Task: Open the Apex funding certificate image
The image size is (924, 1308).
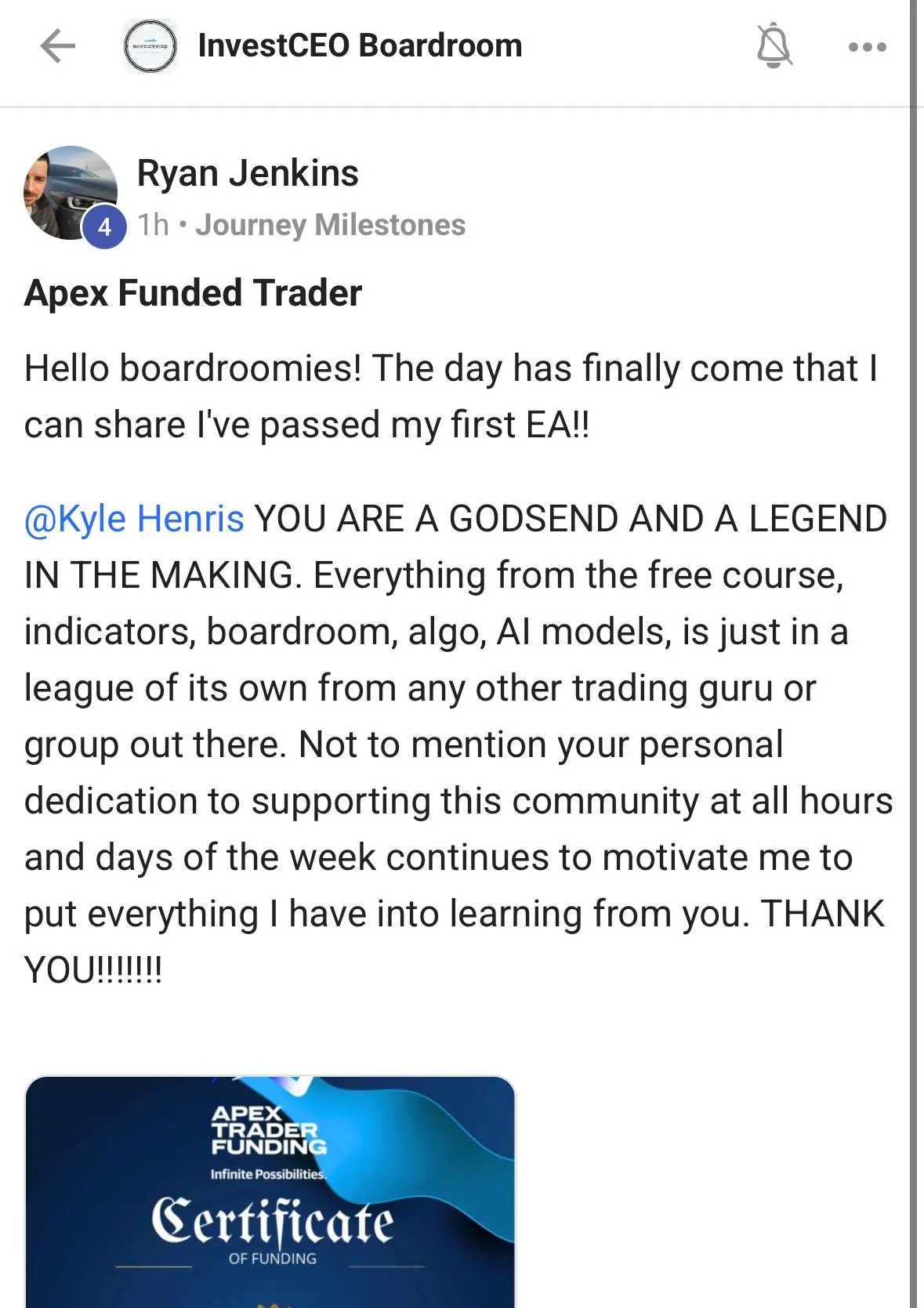Action: pos(270,1190)
